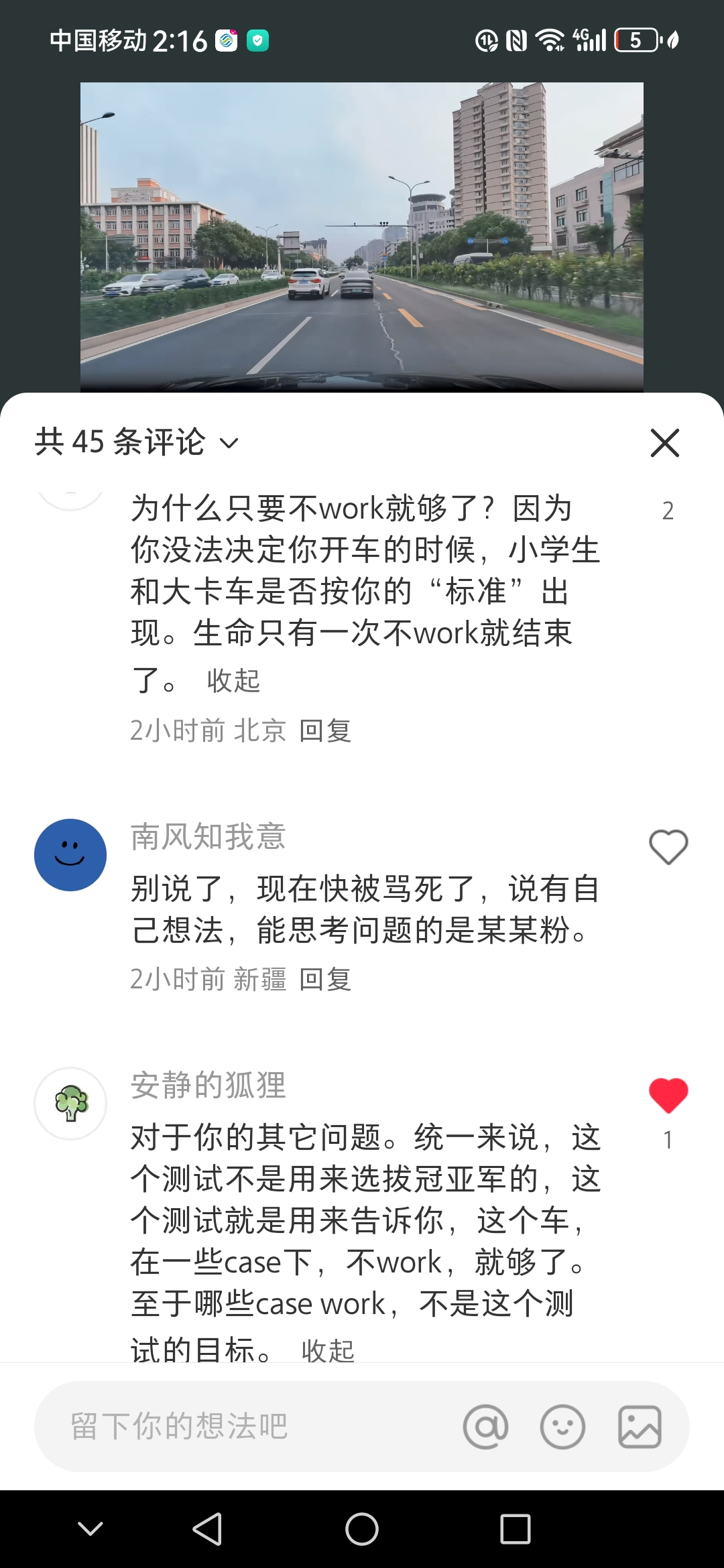Image resolution: width=724 pixels, height=1568 pixels.
Task: Unlike 安静的狐狸's comment
Action: tap(668, 1096)
